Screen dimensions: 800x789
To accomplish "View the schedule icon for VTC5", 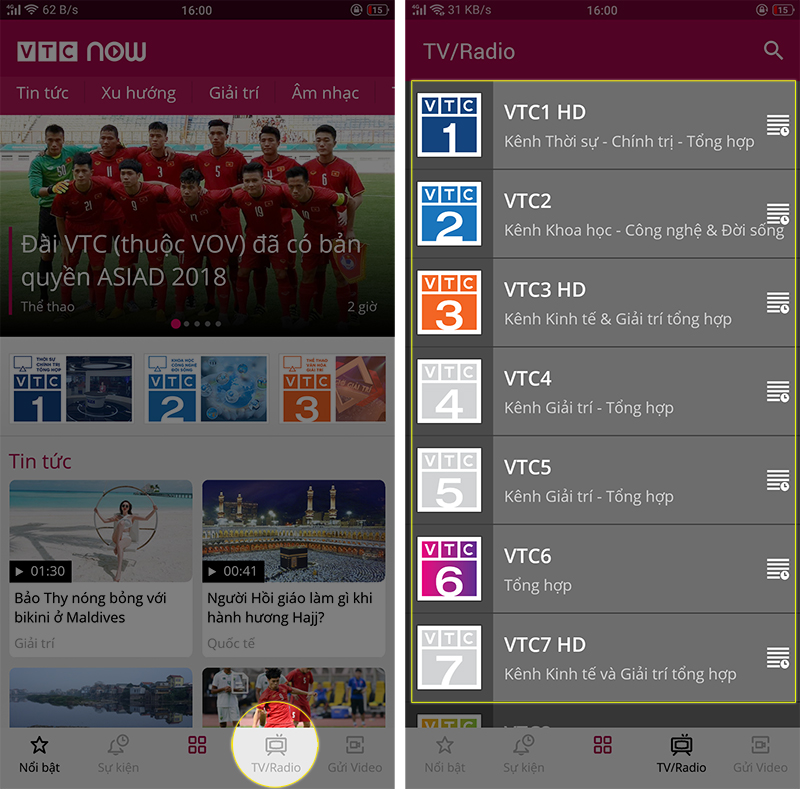I will (x=778, y=480).
